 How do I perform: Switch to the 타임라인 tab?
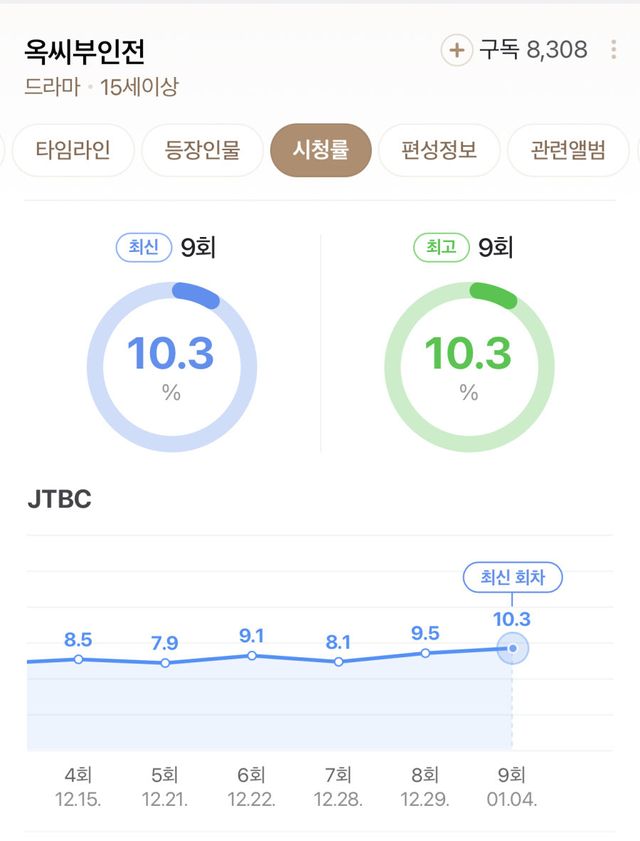coord(73,151)
